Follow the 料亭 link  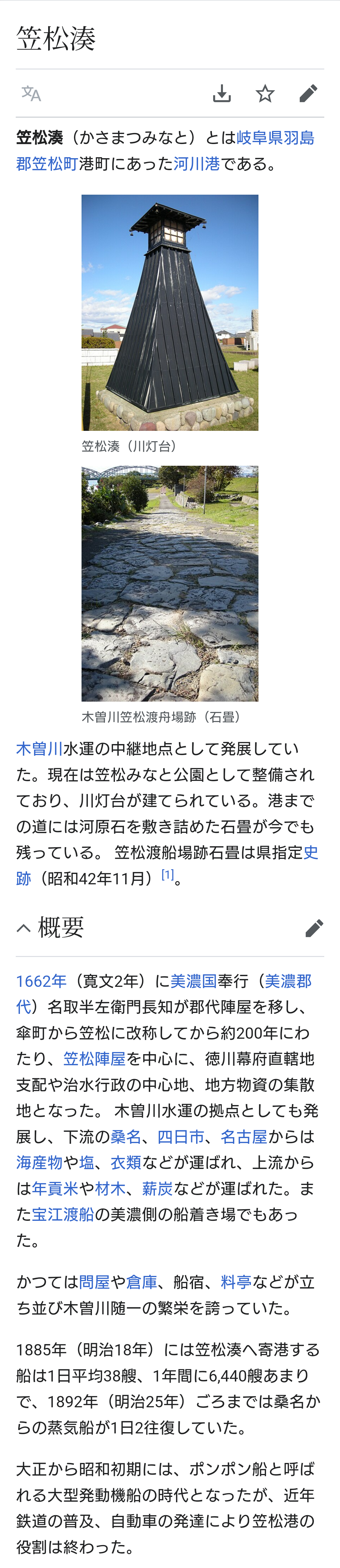pyautogui.click(x=236, y=1282)
